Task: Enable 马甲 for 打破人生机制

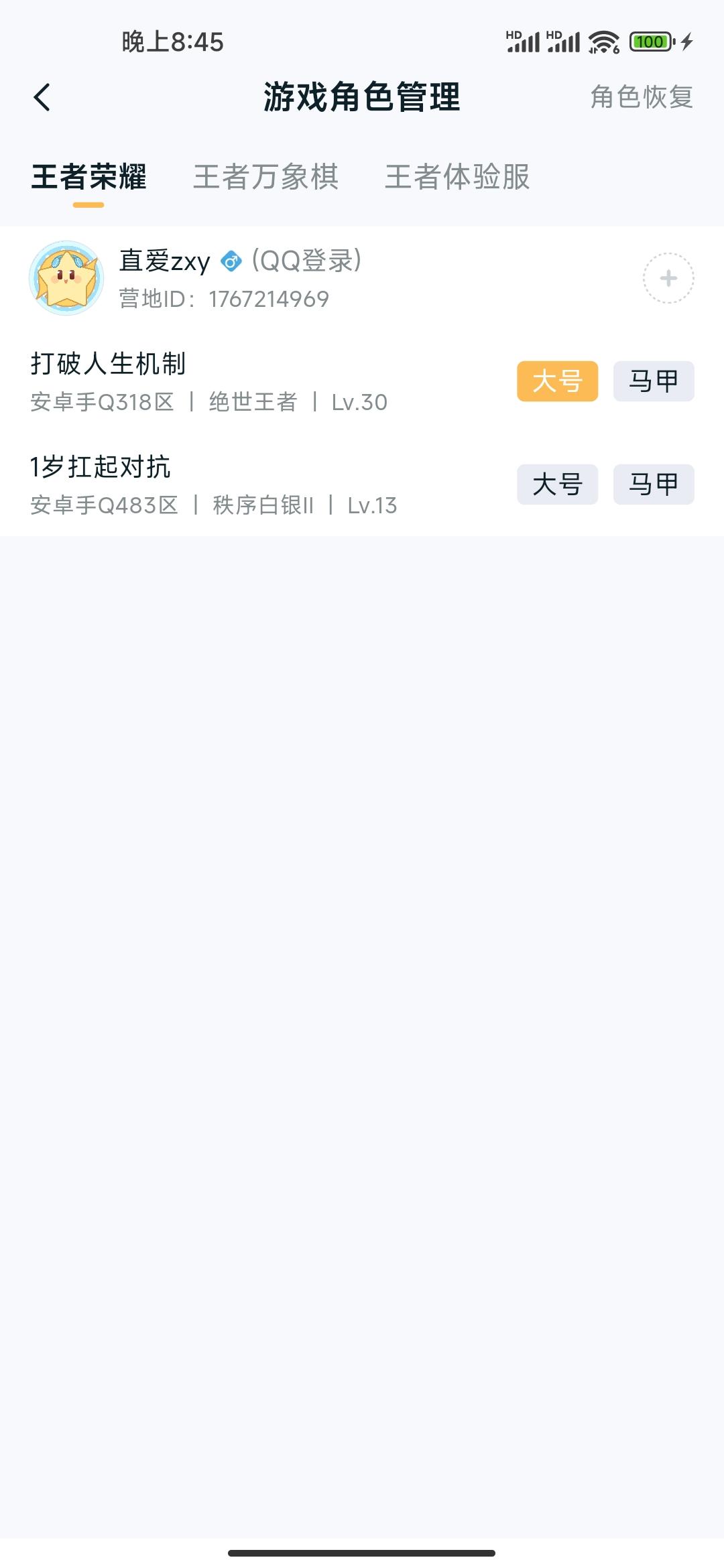Action: point(653,381)
